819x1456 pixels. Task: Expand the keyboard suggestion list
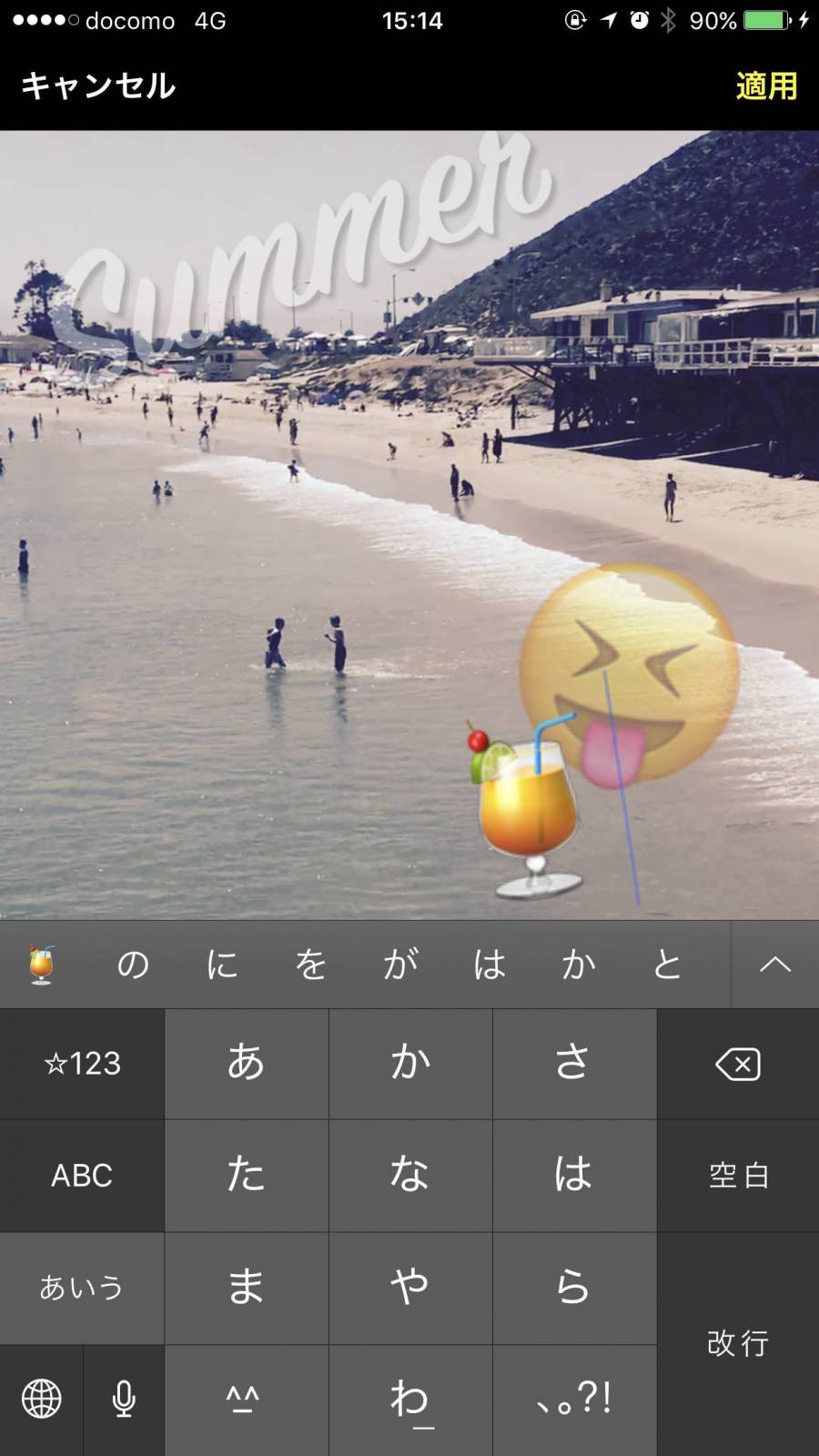coord(774,965)
